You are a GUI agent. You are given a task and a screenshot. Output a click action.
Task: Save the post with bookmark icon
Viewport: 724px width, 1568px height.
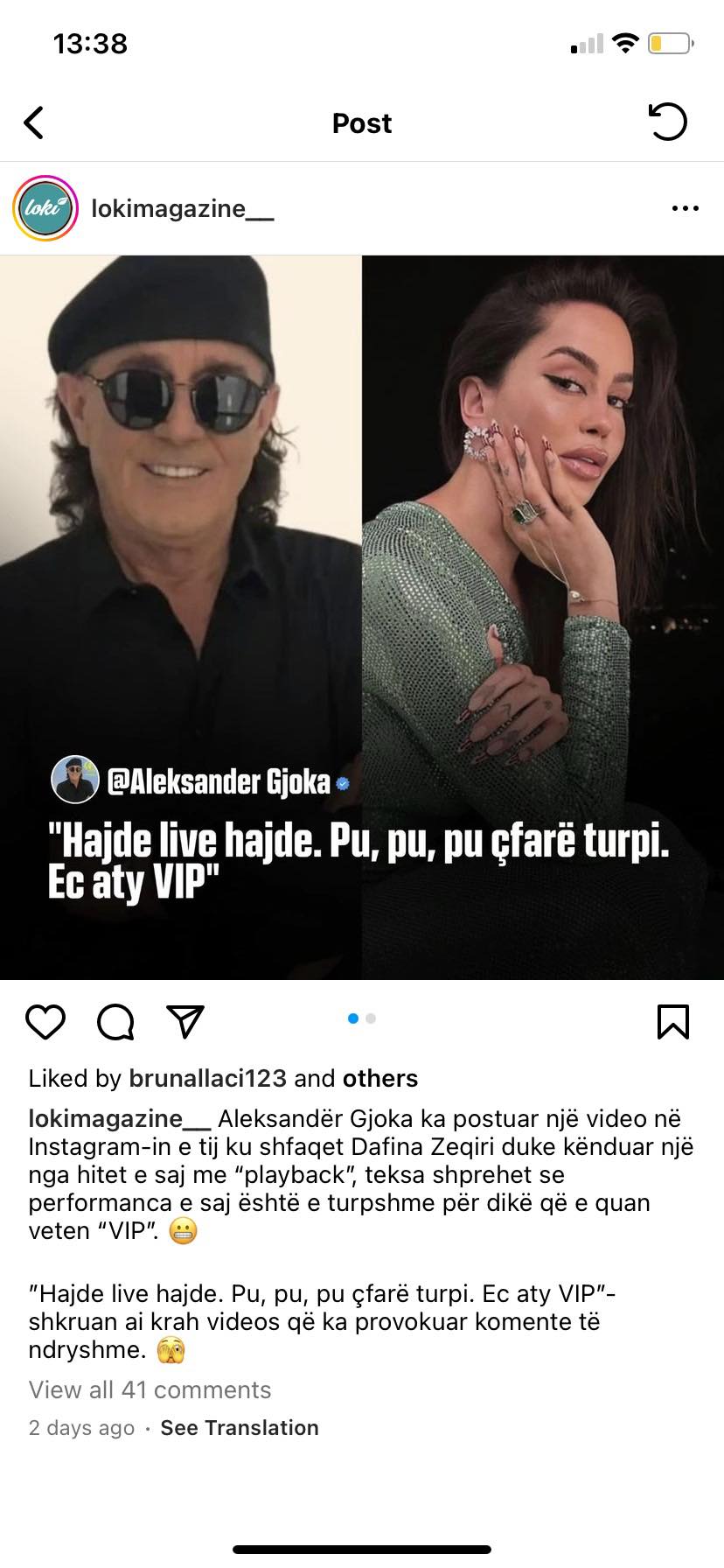(x=672, y=1021)
